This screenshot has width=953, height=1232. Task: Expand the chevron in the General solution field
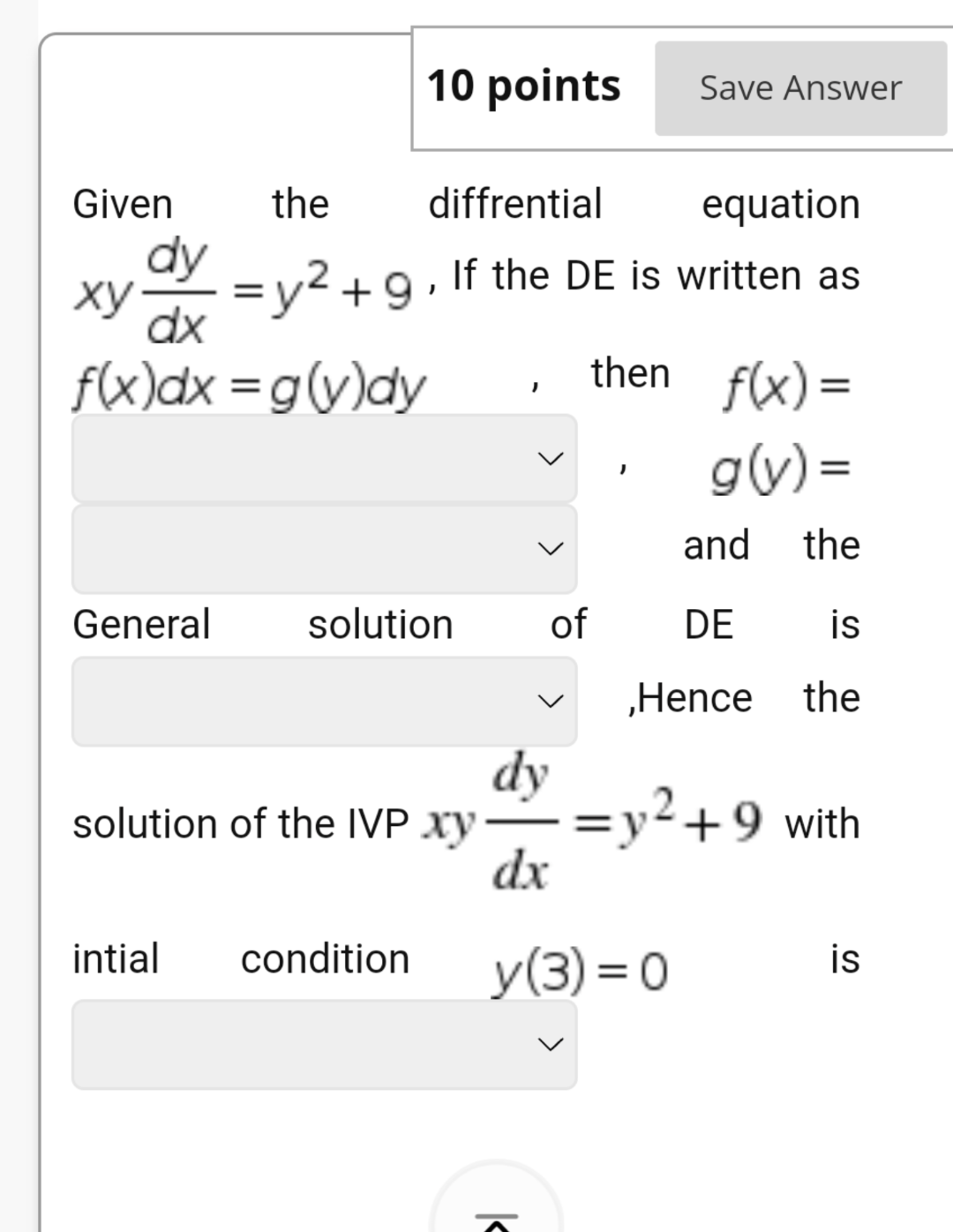pyautogui.click(x=553, y=700)
